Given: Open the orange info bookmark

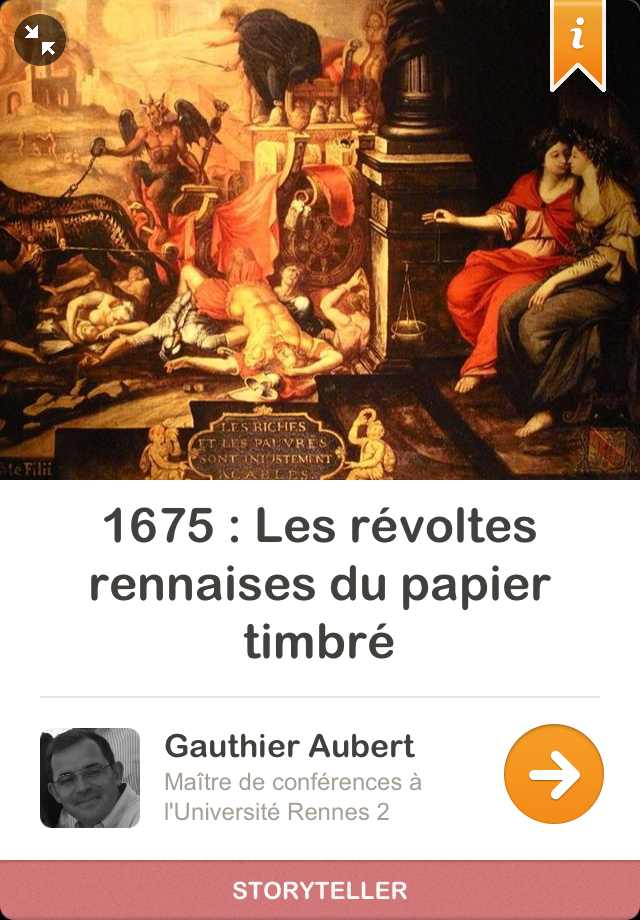Looking at the screenshot, I should click(x=577, y=40).
